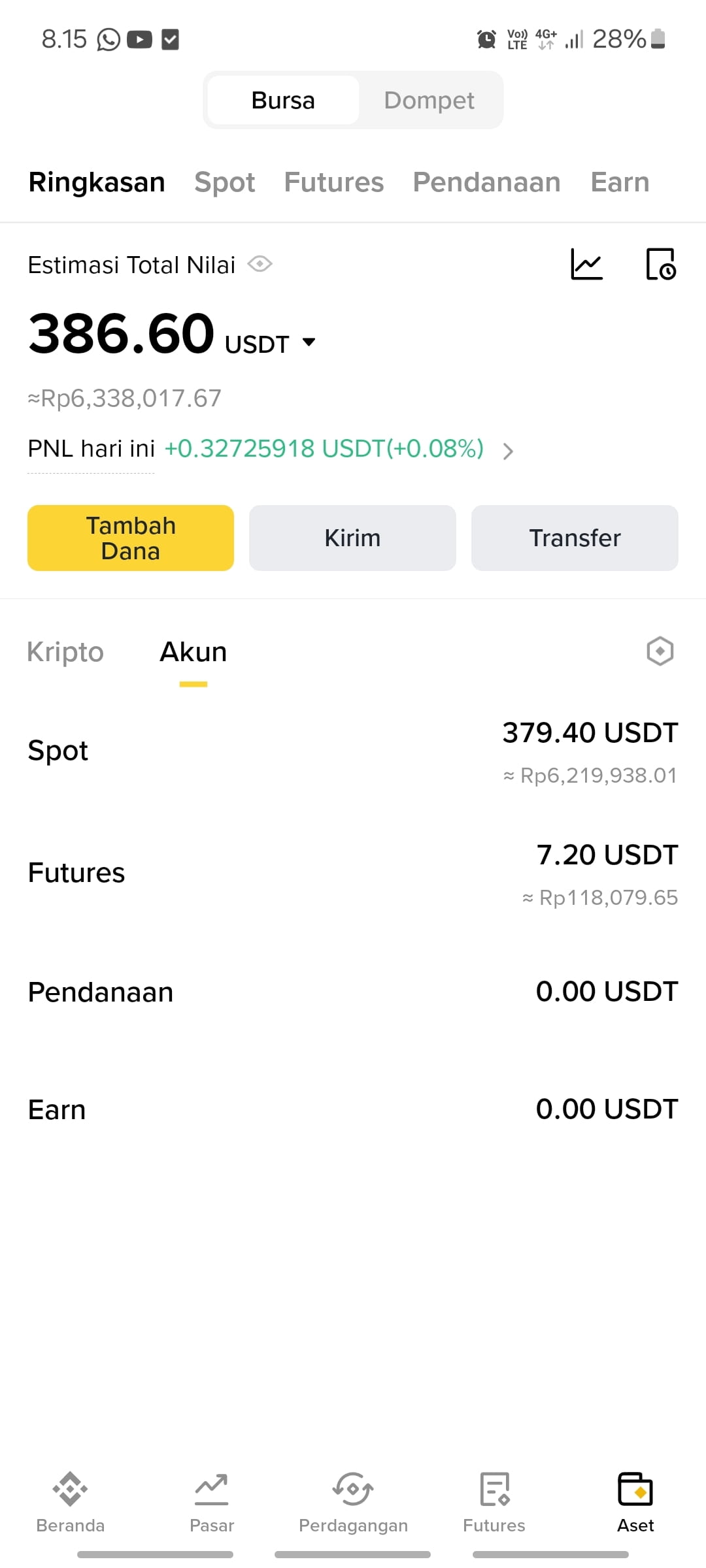The width and height of the screenshot is (706, 1568).
Task: Tap the Kirim button
Action: 352,538
